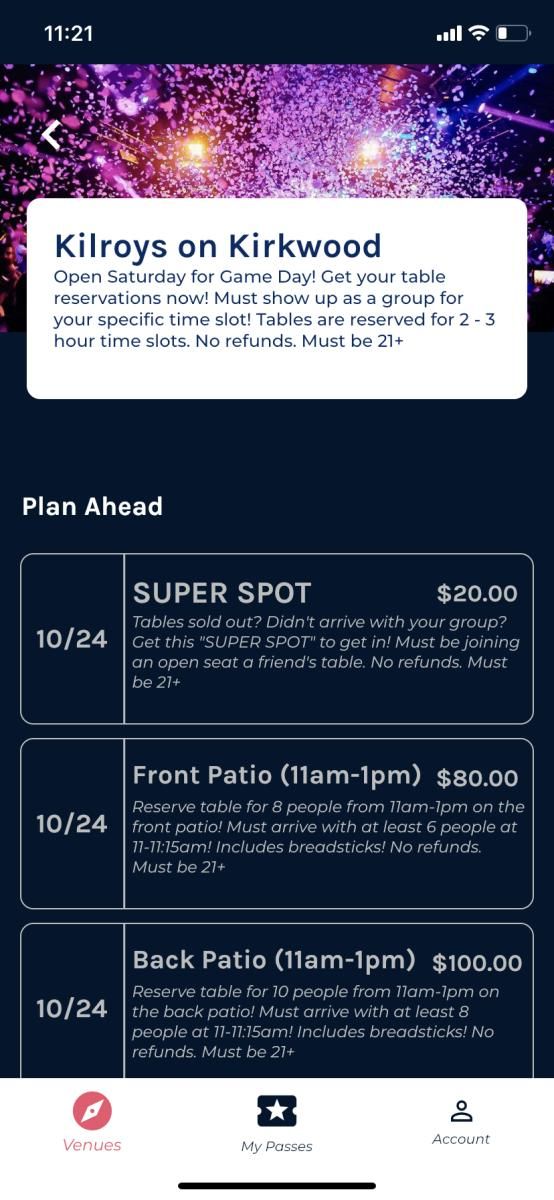Switch to the Venues tab

point(92,1123)
